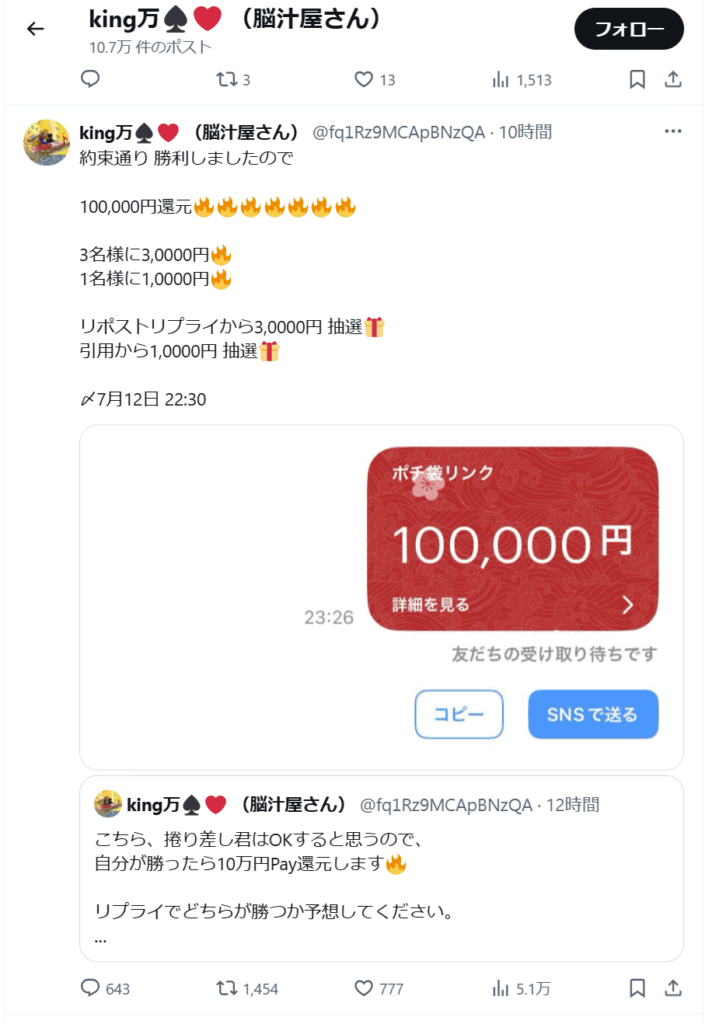Viewport: 712px width, 1024px height.
Task: Like the upper post with 13 likes
Action: (x=364, y=79)
